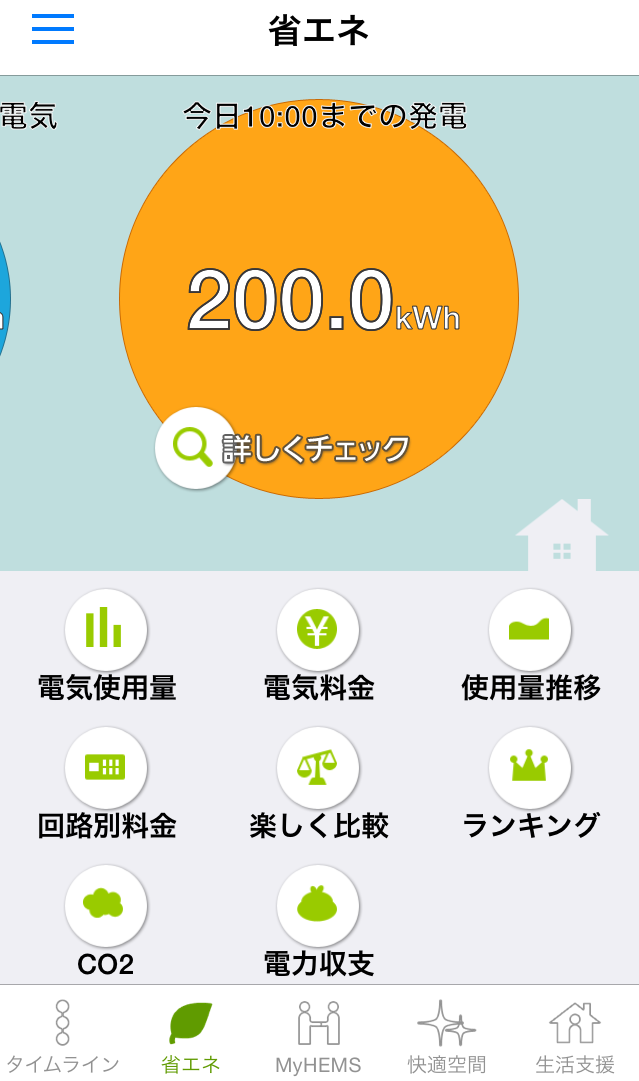Open the CO2 emissions screen
639x1081 pixels.
[x=106, y=906]
